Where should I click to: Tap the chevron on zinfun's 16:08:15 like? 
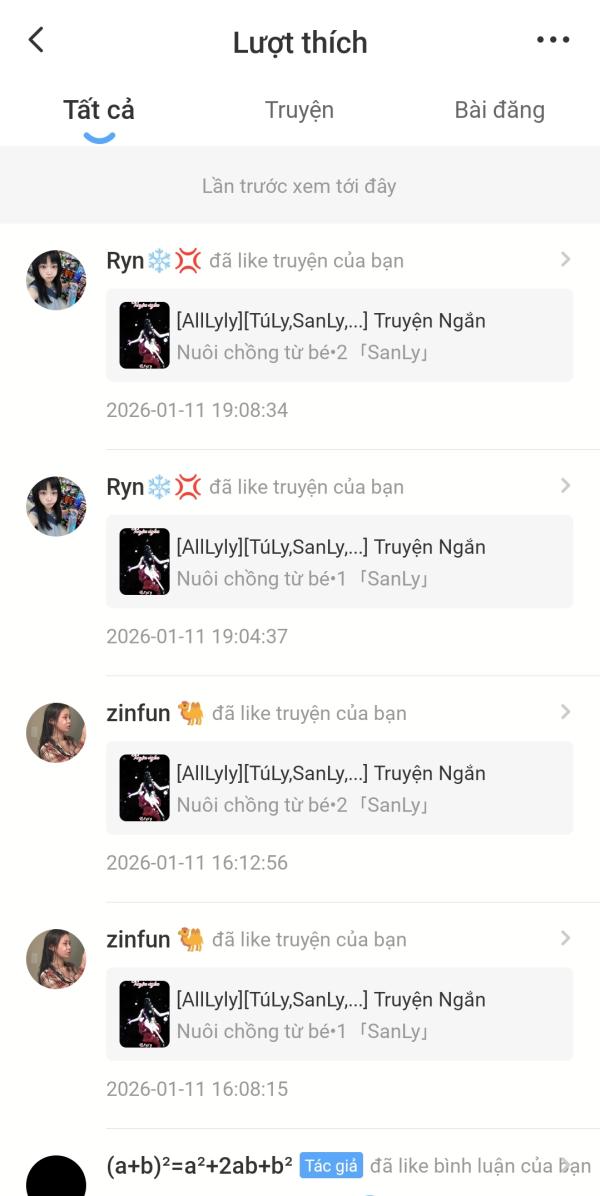coord(565,938)
